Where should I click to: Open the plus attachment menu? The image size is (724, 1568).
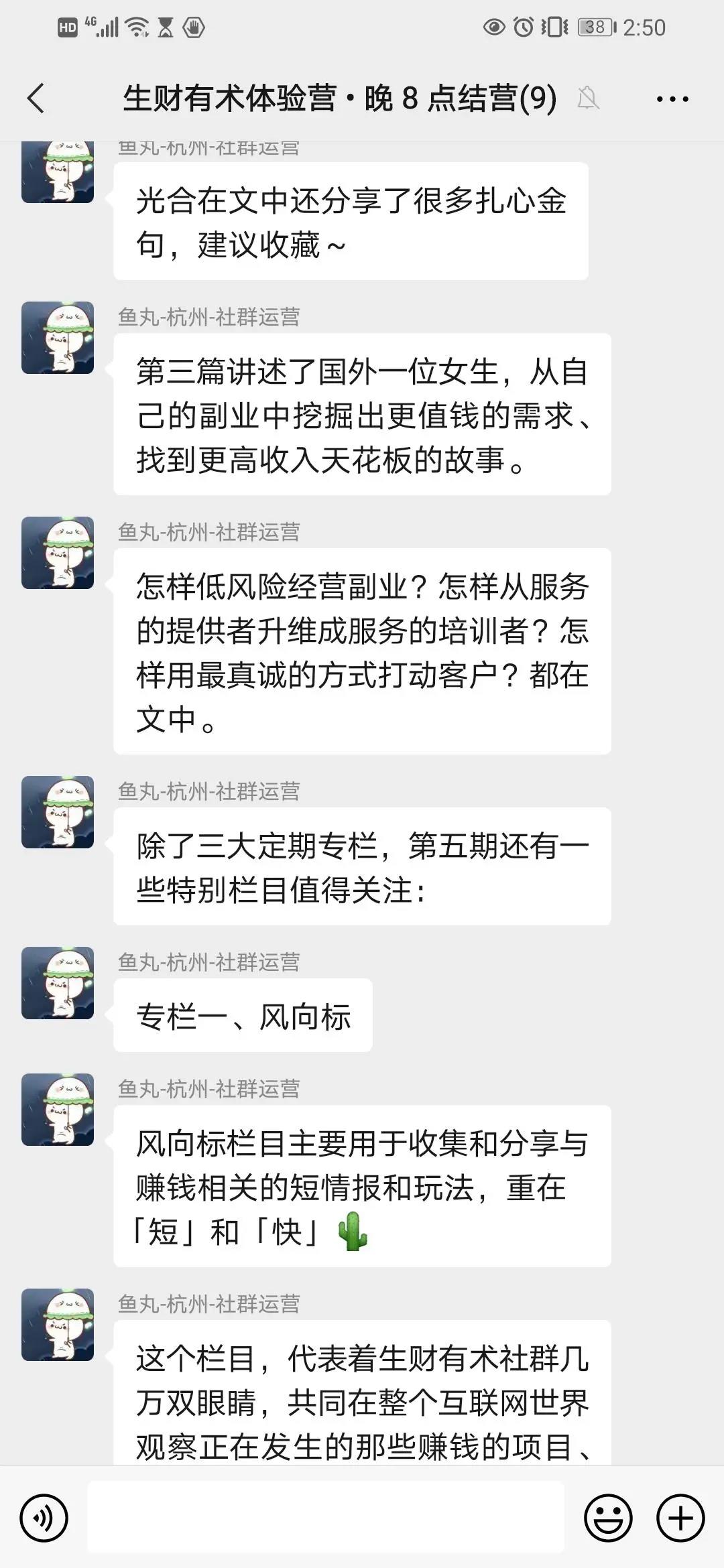pos(680,1518)
